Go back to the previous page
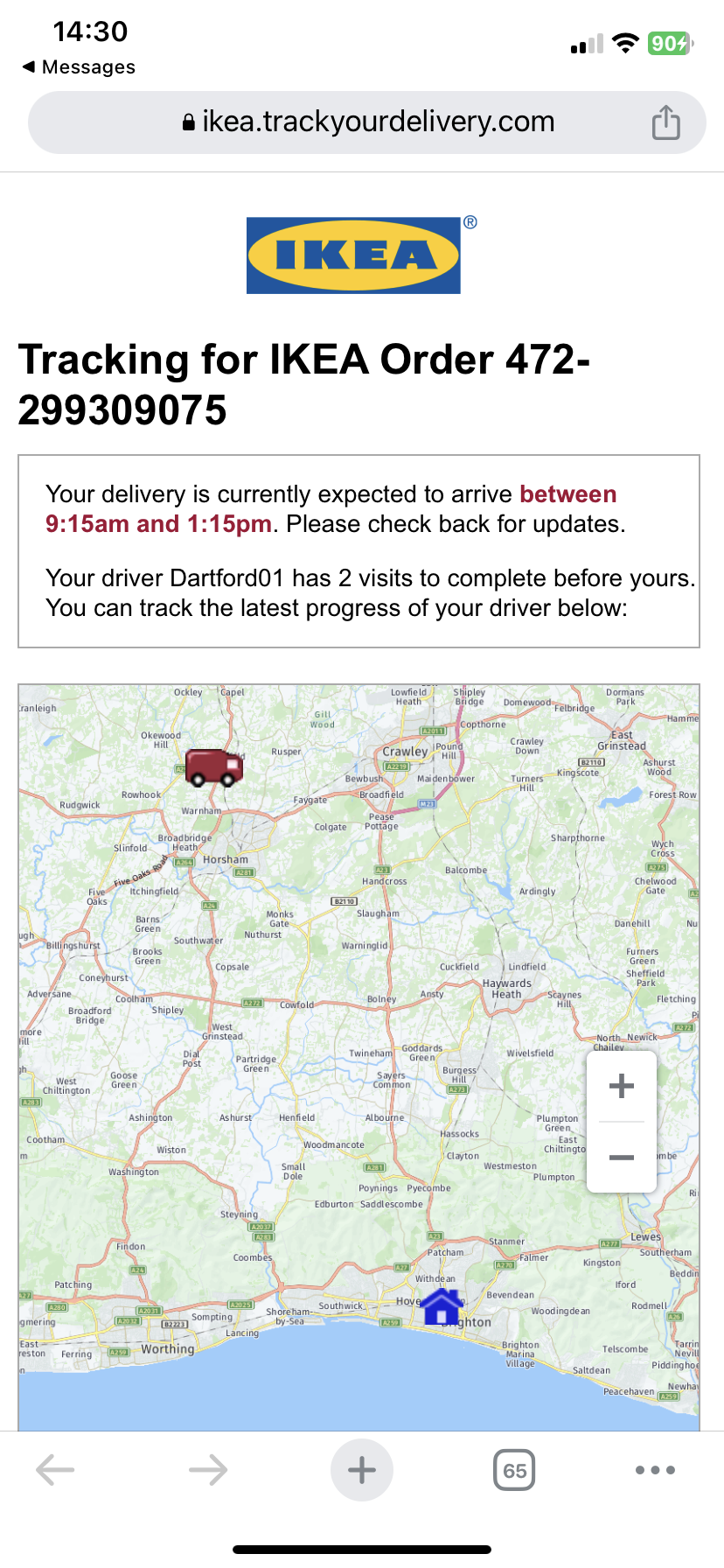The height and width of the screenshot is (1568, 724). tap(55, 1470)
